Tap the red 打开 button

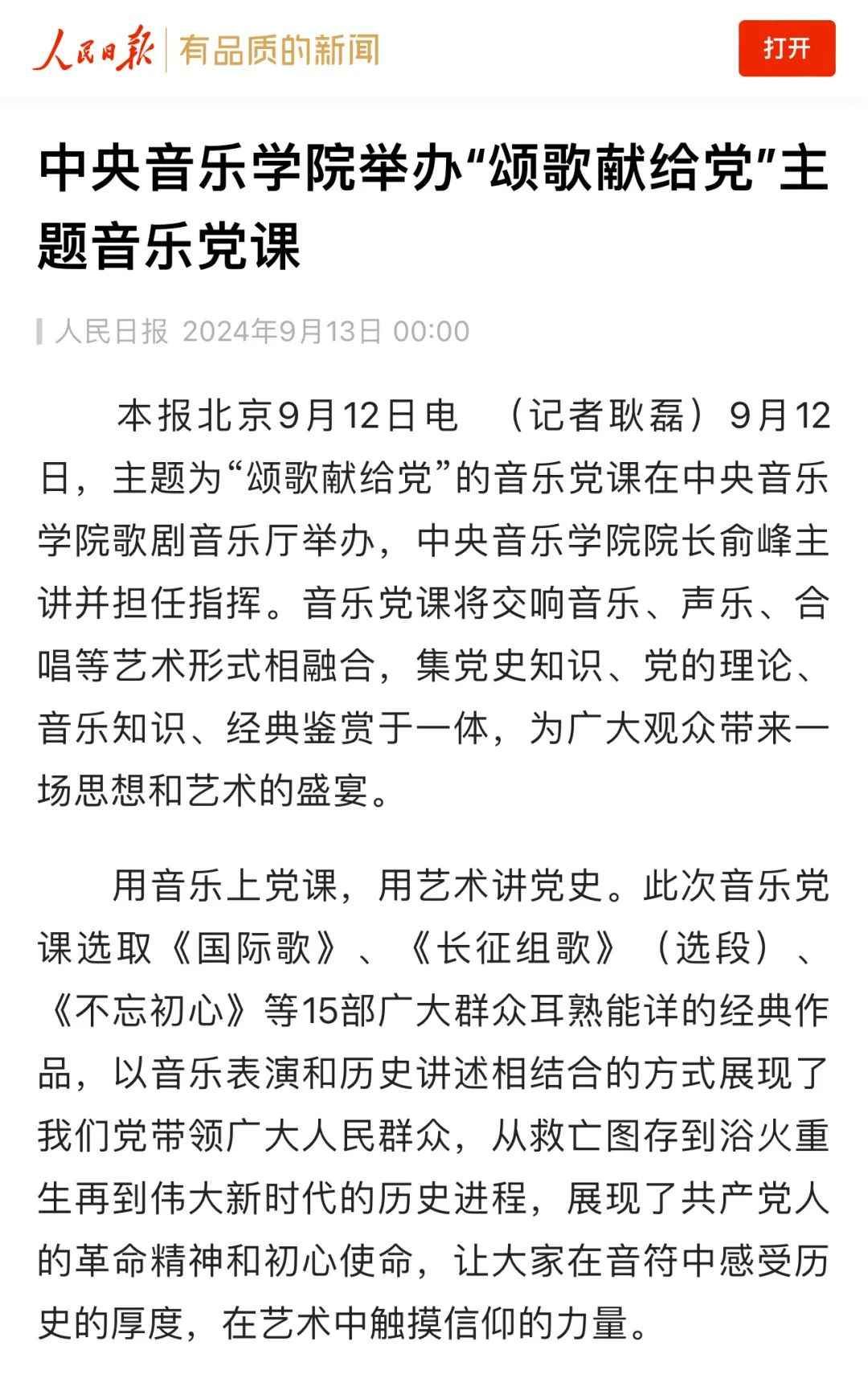tap(786, 49)
